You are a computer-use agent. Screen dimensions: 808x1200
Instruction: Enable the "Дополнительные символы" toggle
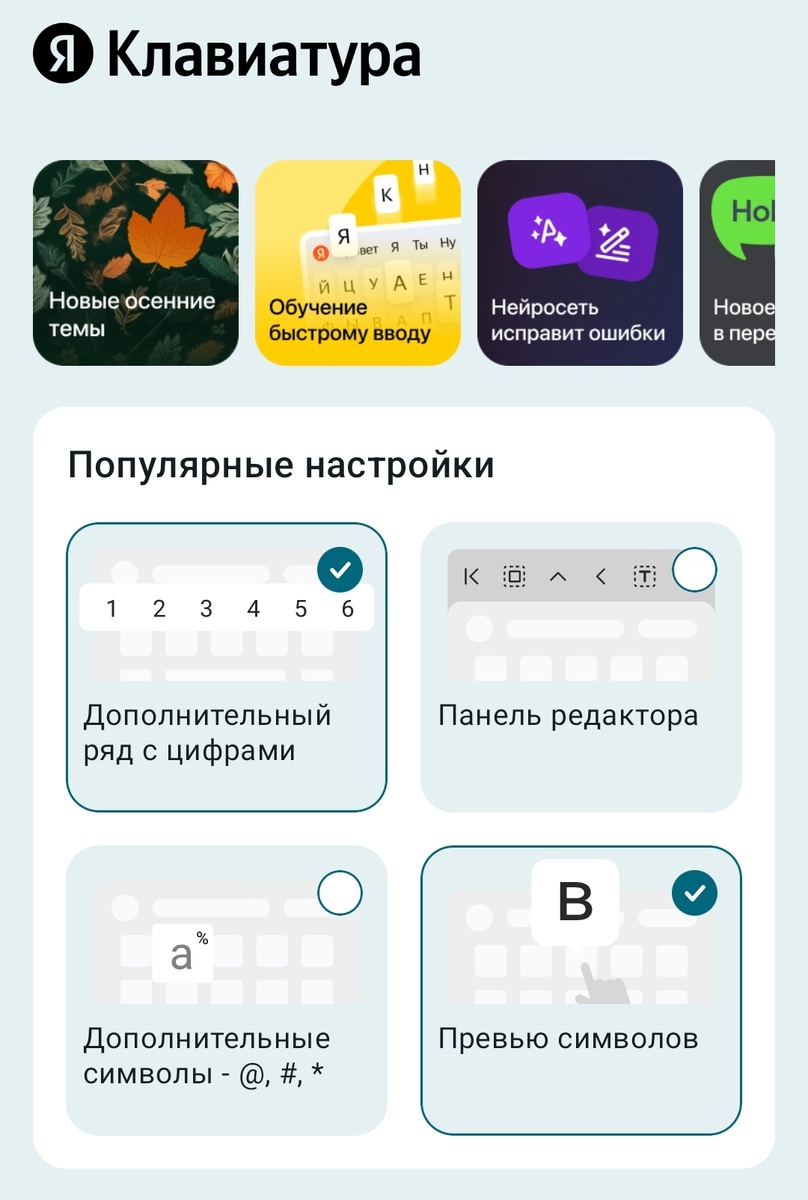click(x=340, y=892)
